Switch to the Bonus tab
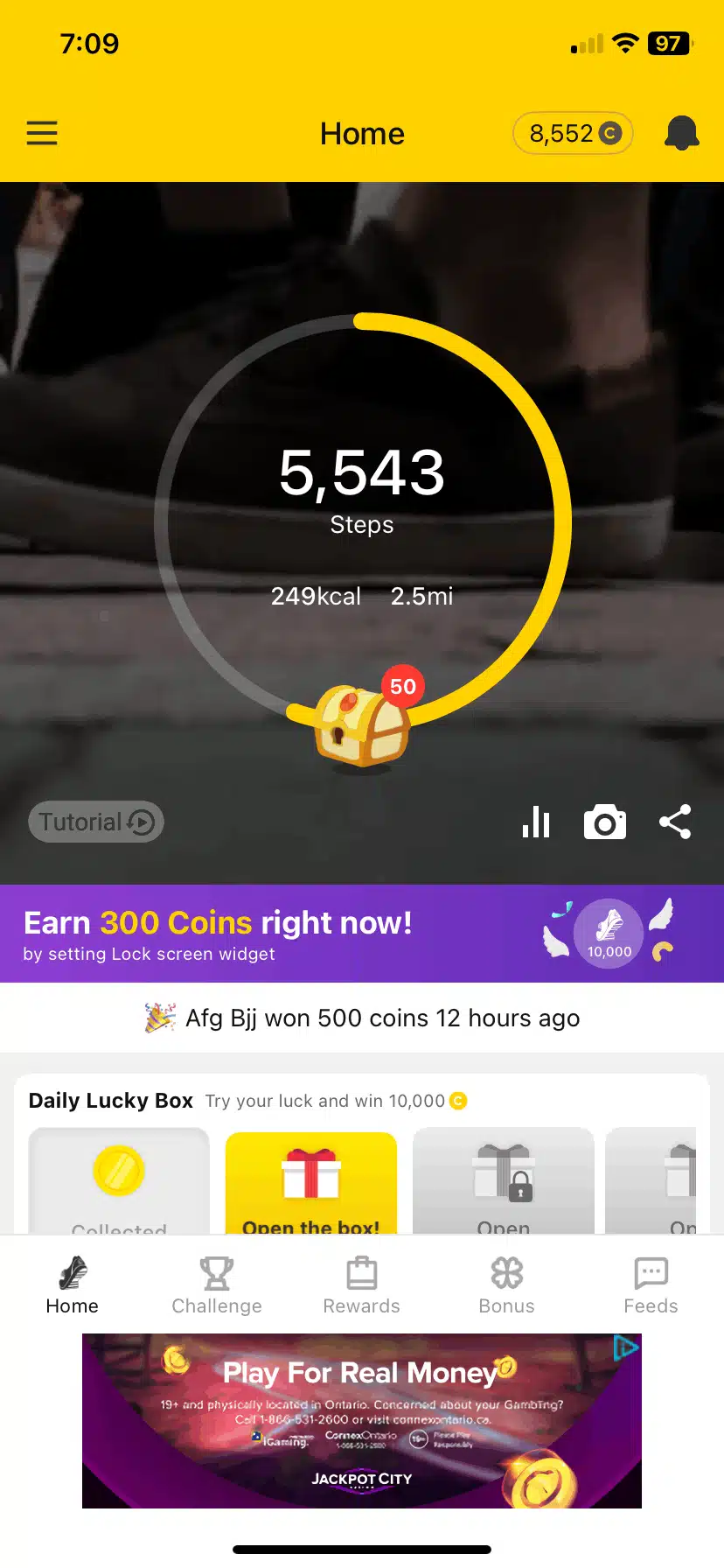This screenshot has width=724, height=1568. (506, 1284)
